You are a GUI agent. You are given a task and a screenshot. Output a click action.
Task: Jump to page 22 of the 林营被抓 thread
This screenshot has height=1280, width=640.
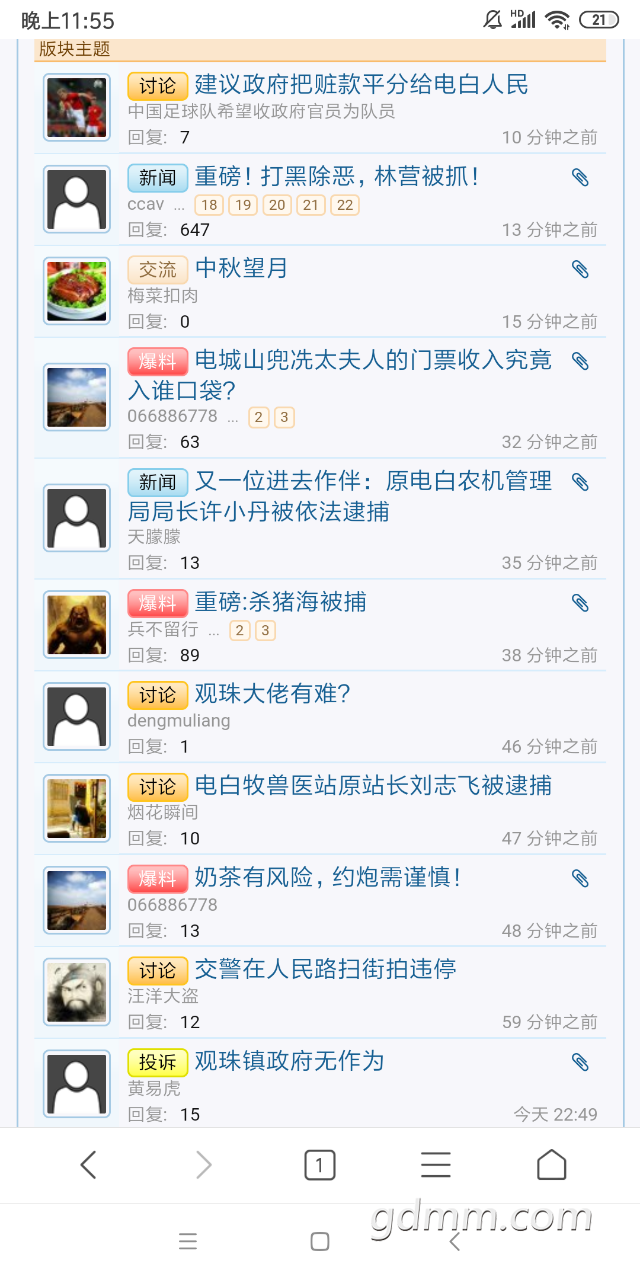coord(344,205)
